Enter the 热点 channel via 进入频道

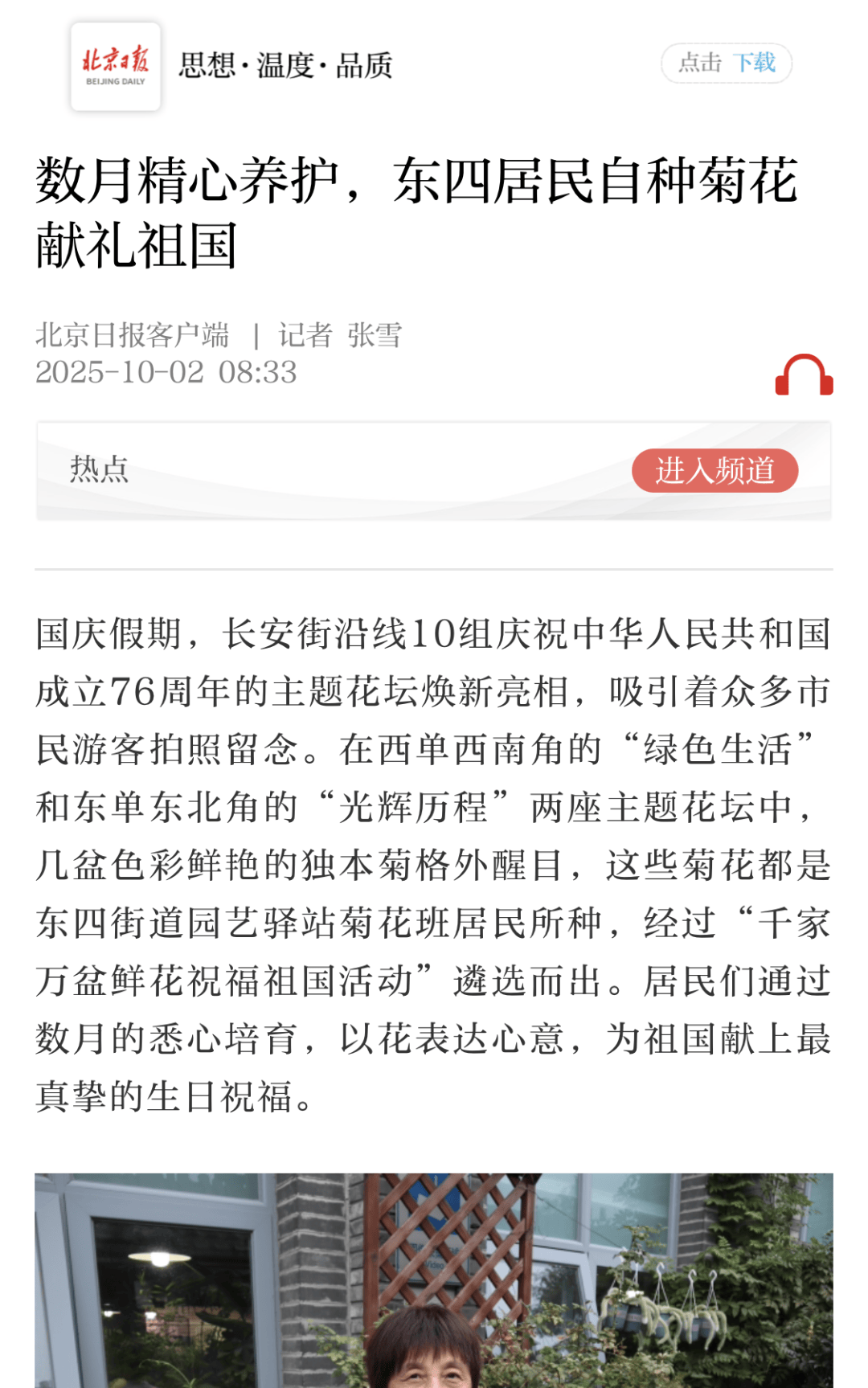[x=714, y=470]
